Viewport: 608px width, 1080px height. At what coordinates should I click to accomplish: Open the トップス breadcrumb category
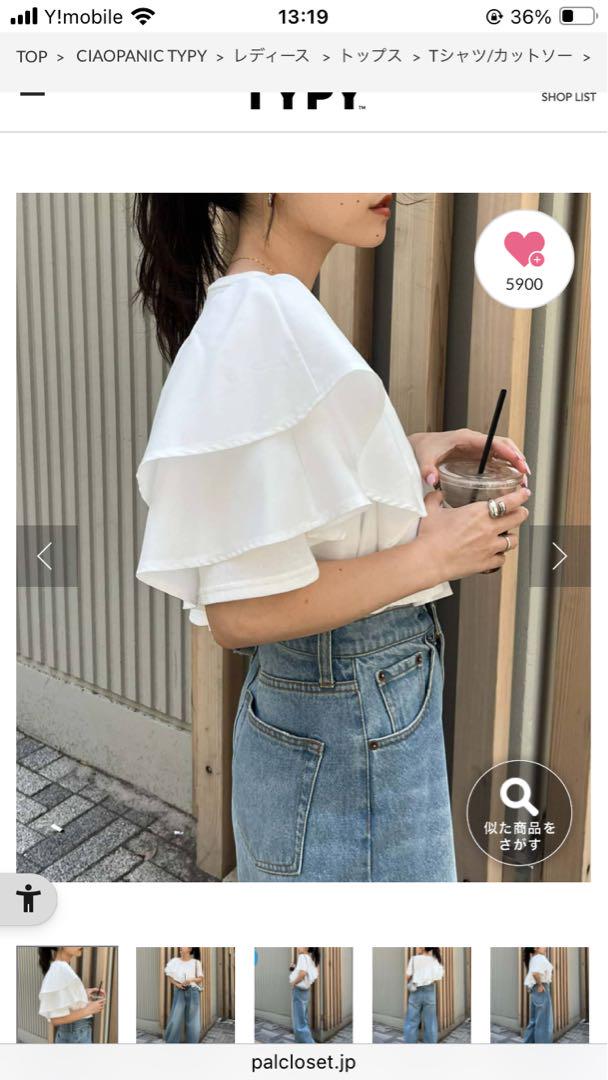[370, 56]
